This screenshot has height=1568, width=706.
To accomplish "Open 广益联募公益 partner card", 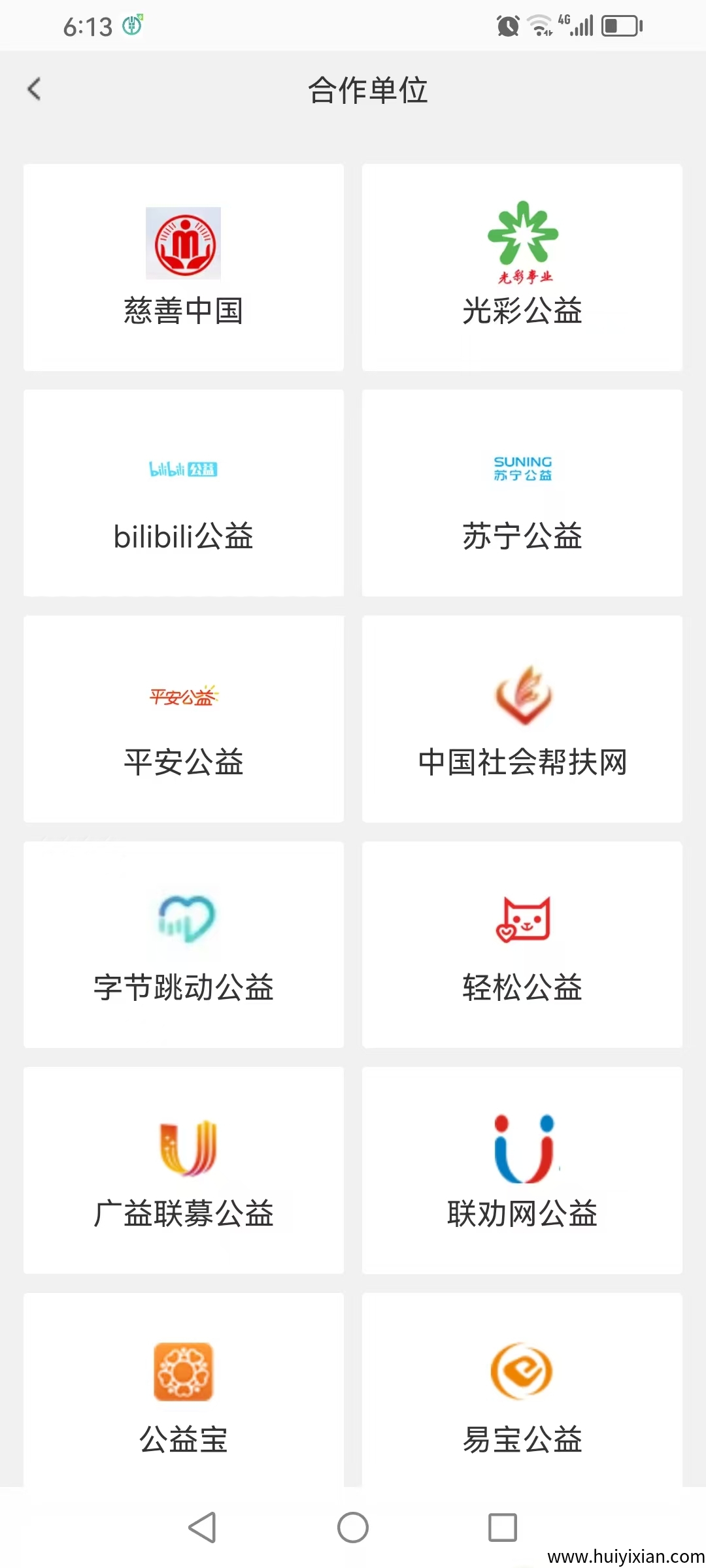I will (x=184, y=1170).
